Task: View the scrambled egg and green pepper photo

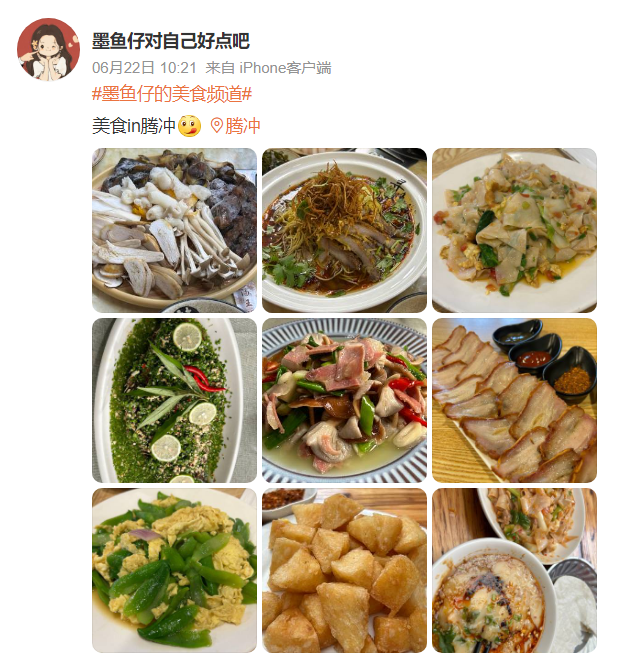Action: pos(174,570)
